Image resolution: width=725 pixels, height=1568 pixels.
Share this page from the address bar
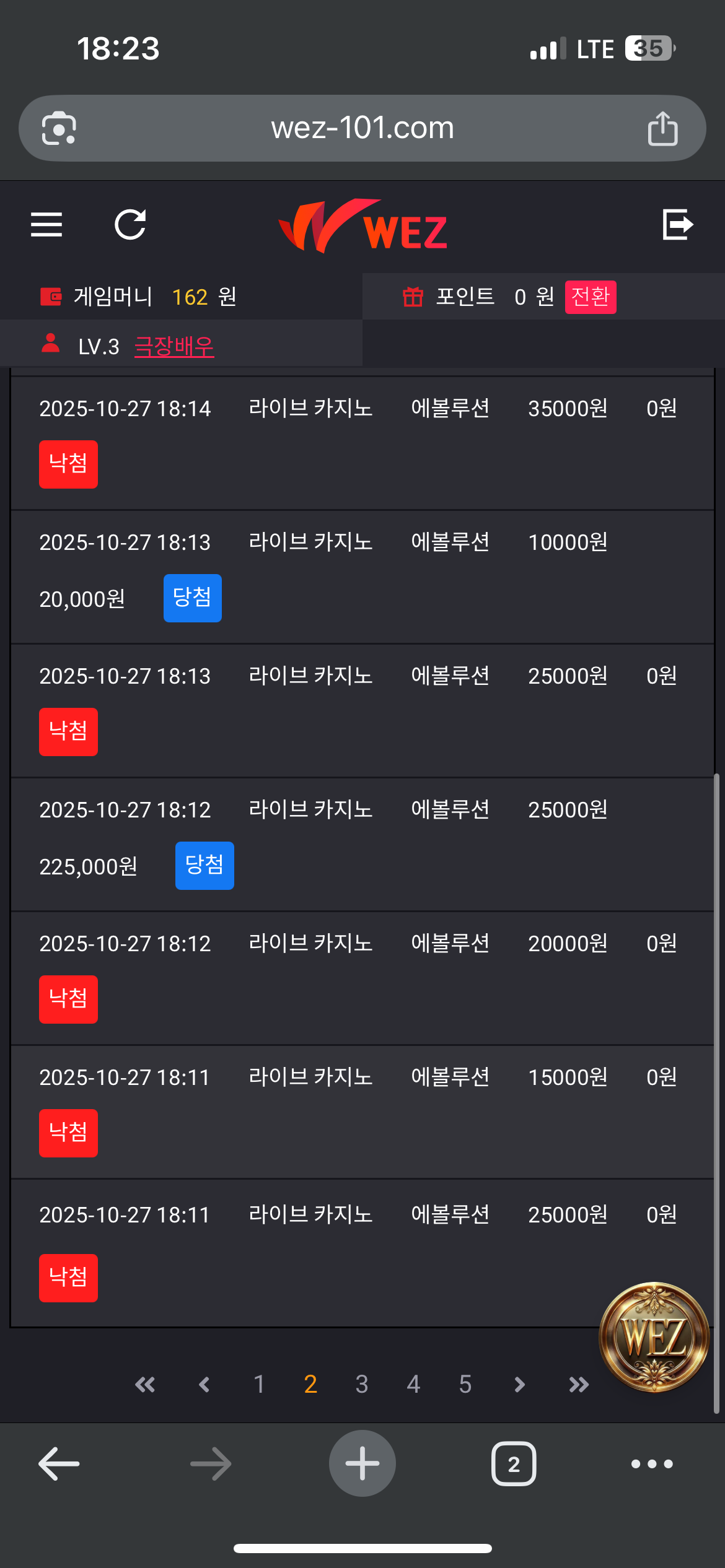point(662,128)
